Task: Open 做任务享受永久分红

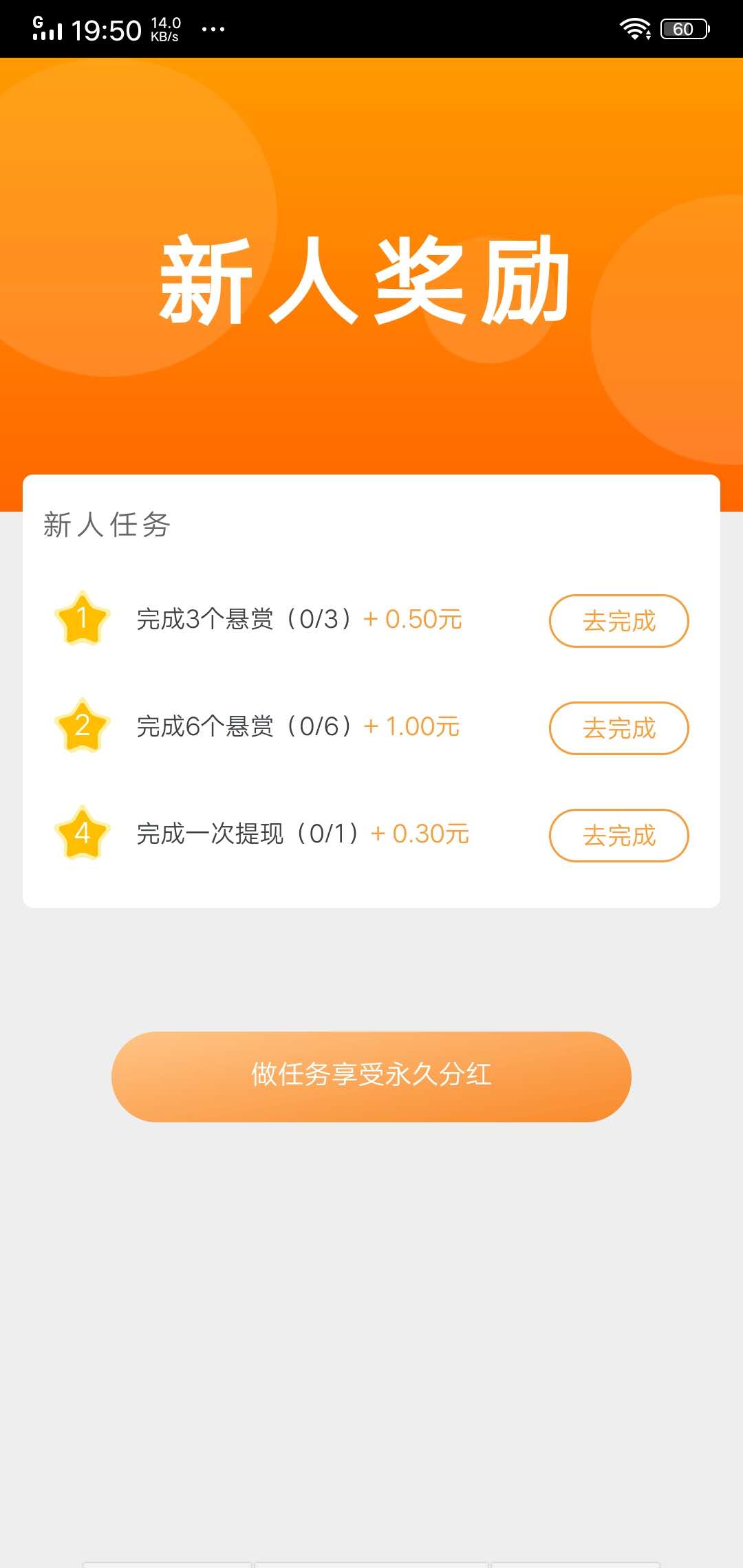Action: click(x=371, y=1076)
